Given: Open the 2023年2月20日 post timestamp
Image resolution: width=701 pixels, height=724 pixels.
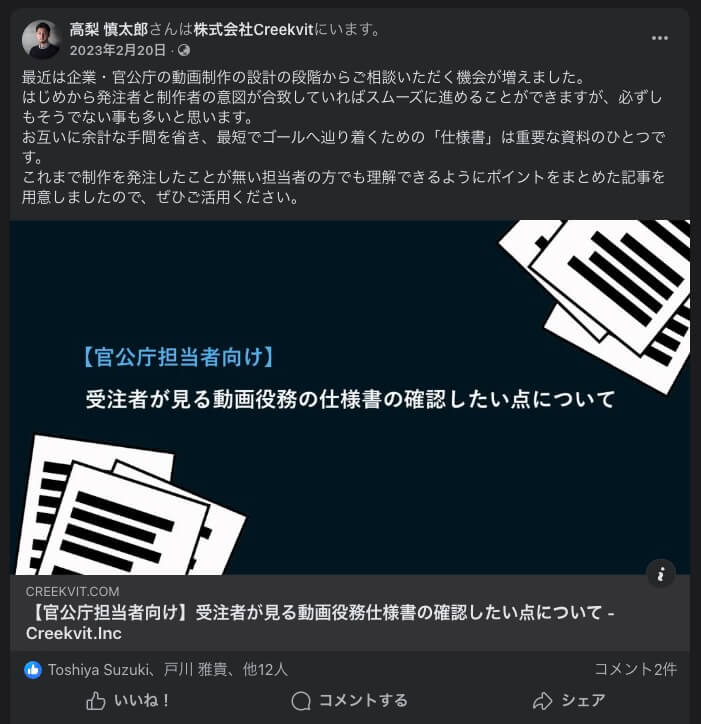Looking at the screenshot, I should [x=117, y=49].
